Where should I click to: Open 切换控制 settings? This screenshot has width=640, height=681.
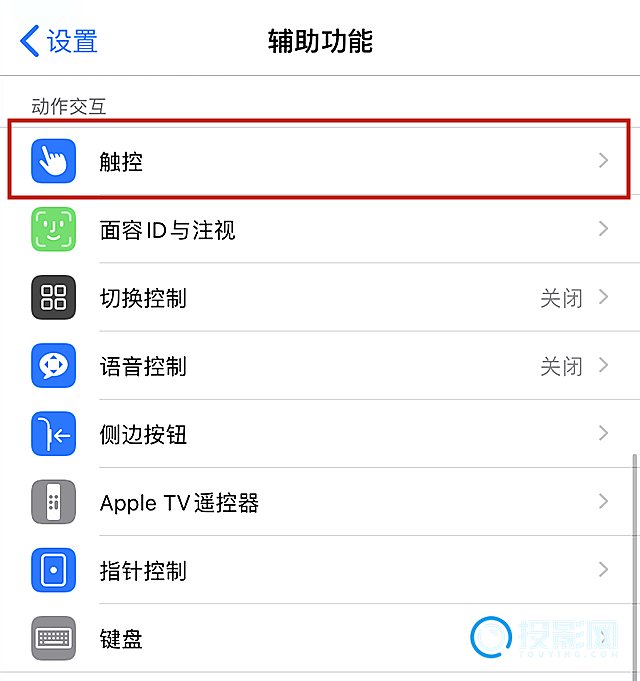point(320,298)
